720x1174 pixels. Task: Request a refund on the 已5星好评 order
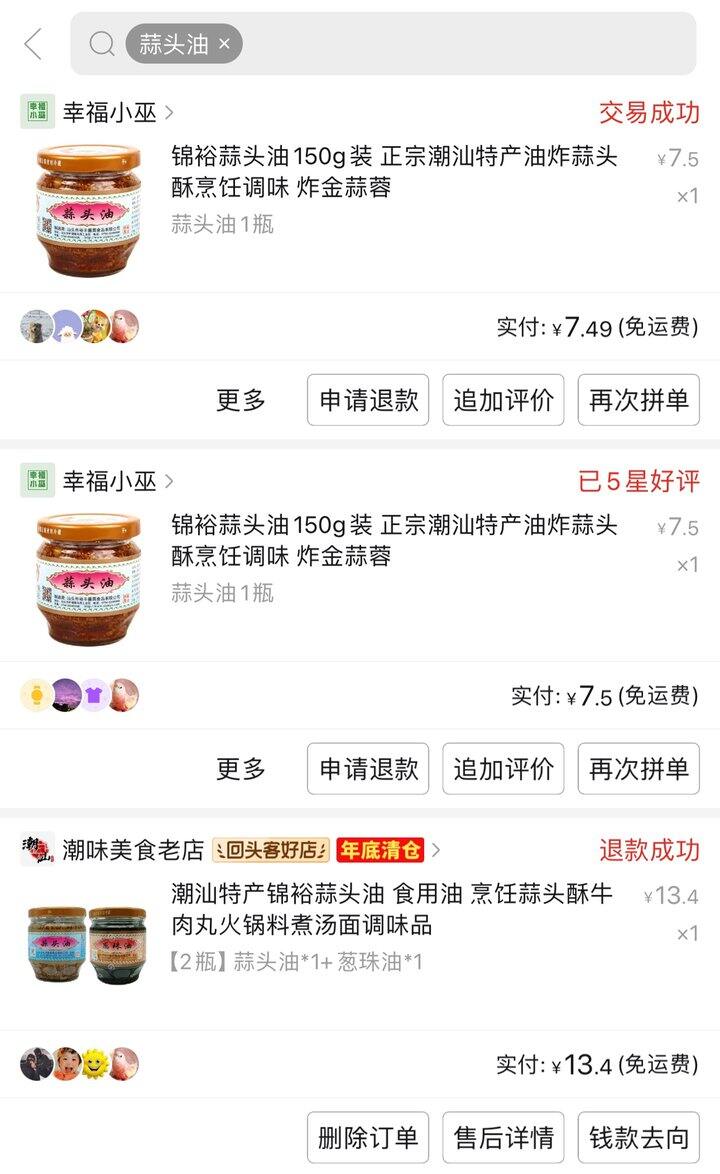[x=368, y=769]
